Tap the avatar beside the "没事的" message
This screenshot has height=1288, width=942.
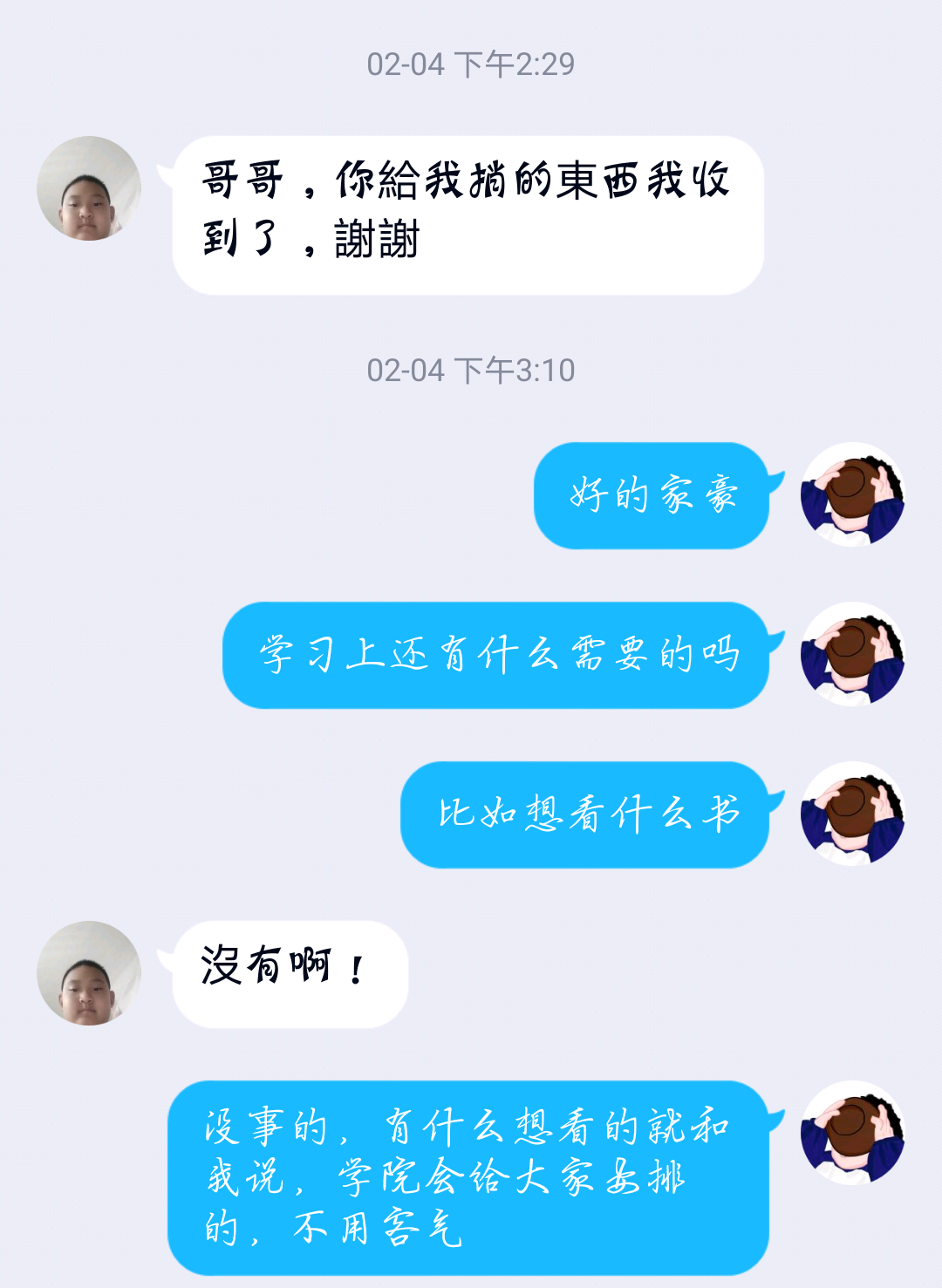(852, 1133)
